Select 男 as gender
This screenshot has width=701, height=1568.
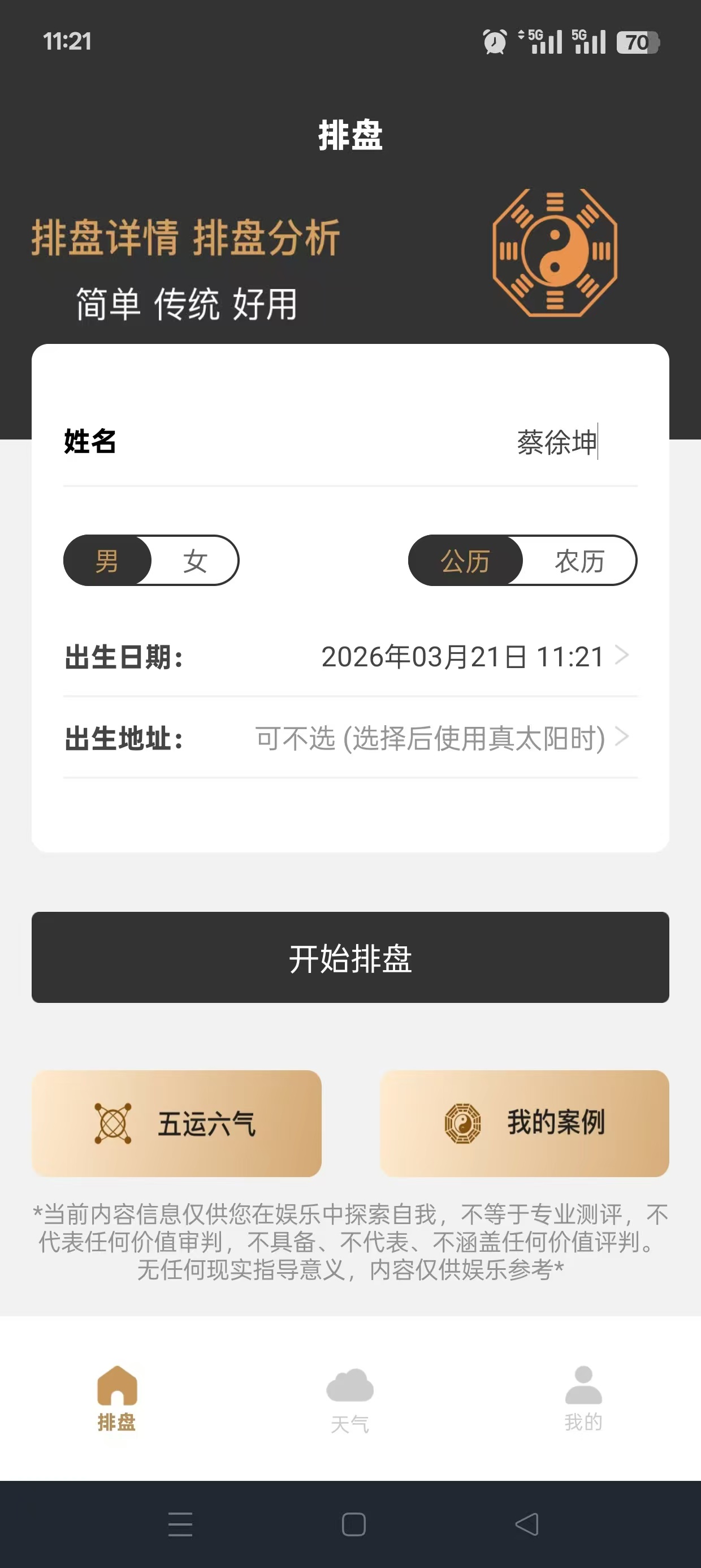pyautogui.click(x=108, y=561)
